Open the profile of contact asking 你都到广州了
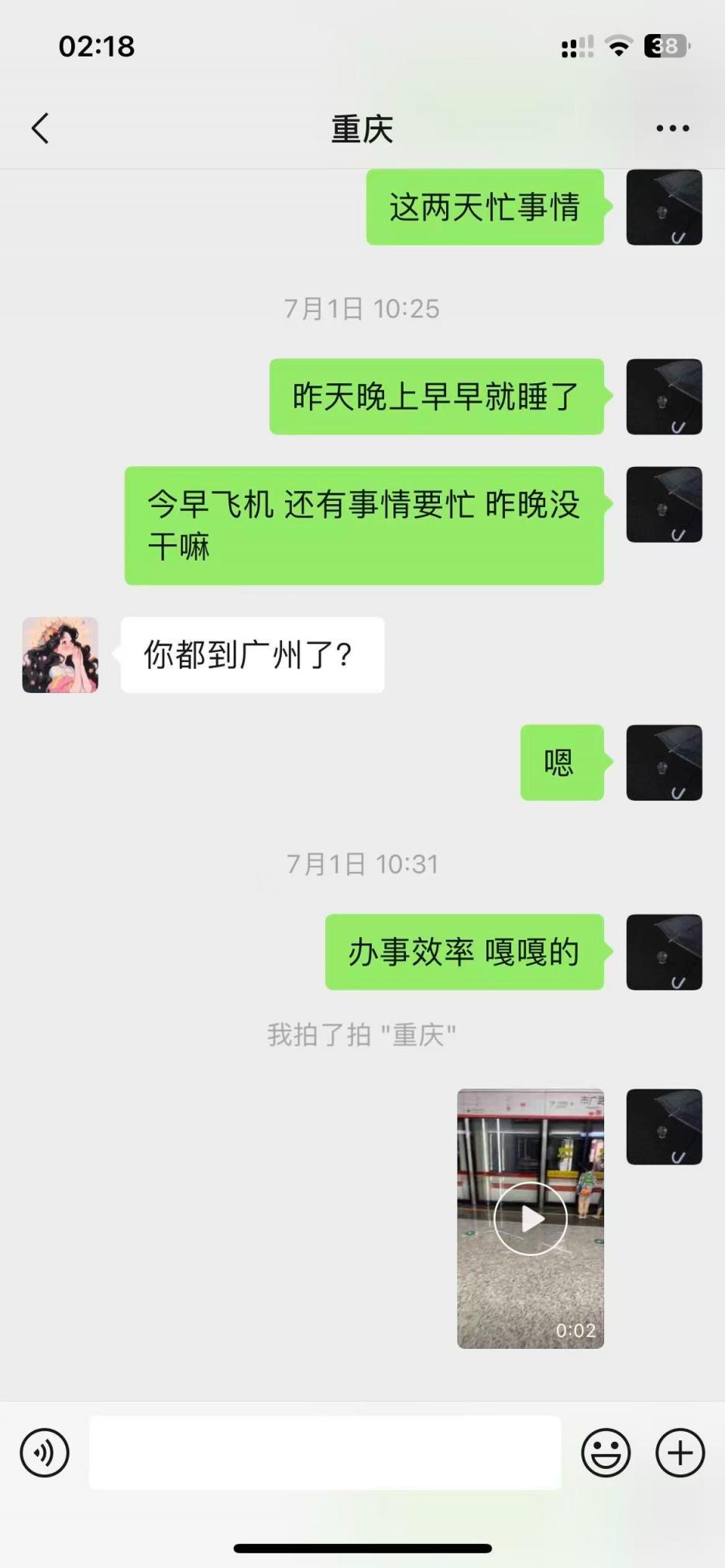The image size is (725, 1568). point(60,655)
